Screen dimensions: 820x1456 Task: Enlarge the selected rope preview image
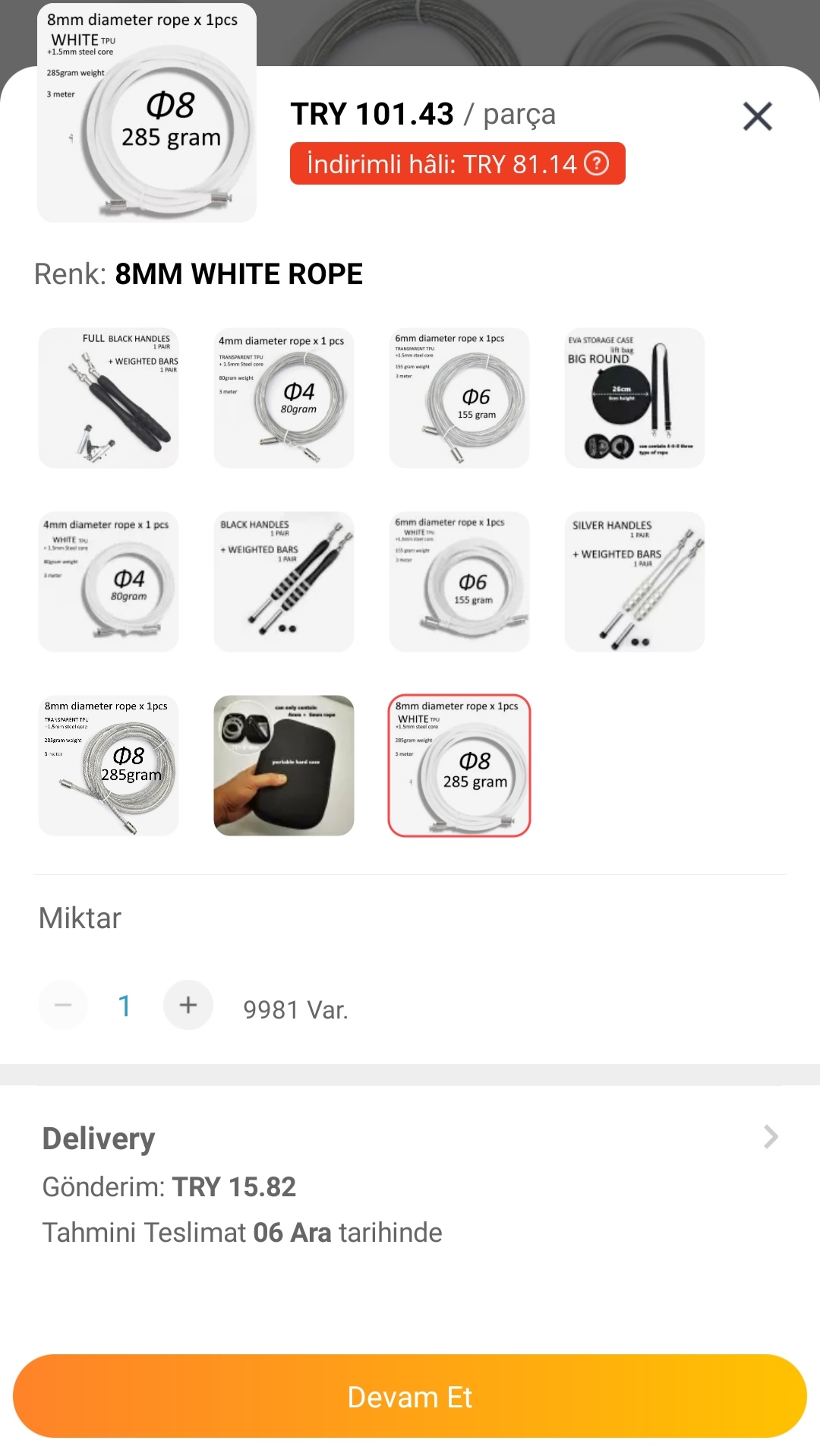click(x=147, y=112)
